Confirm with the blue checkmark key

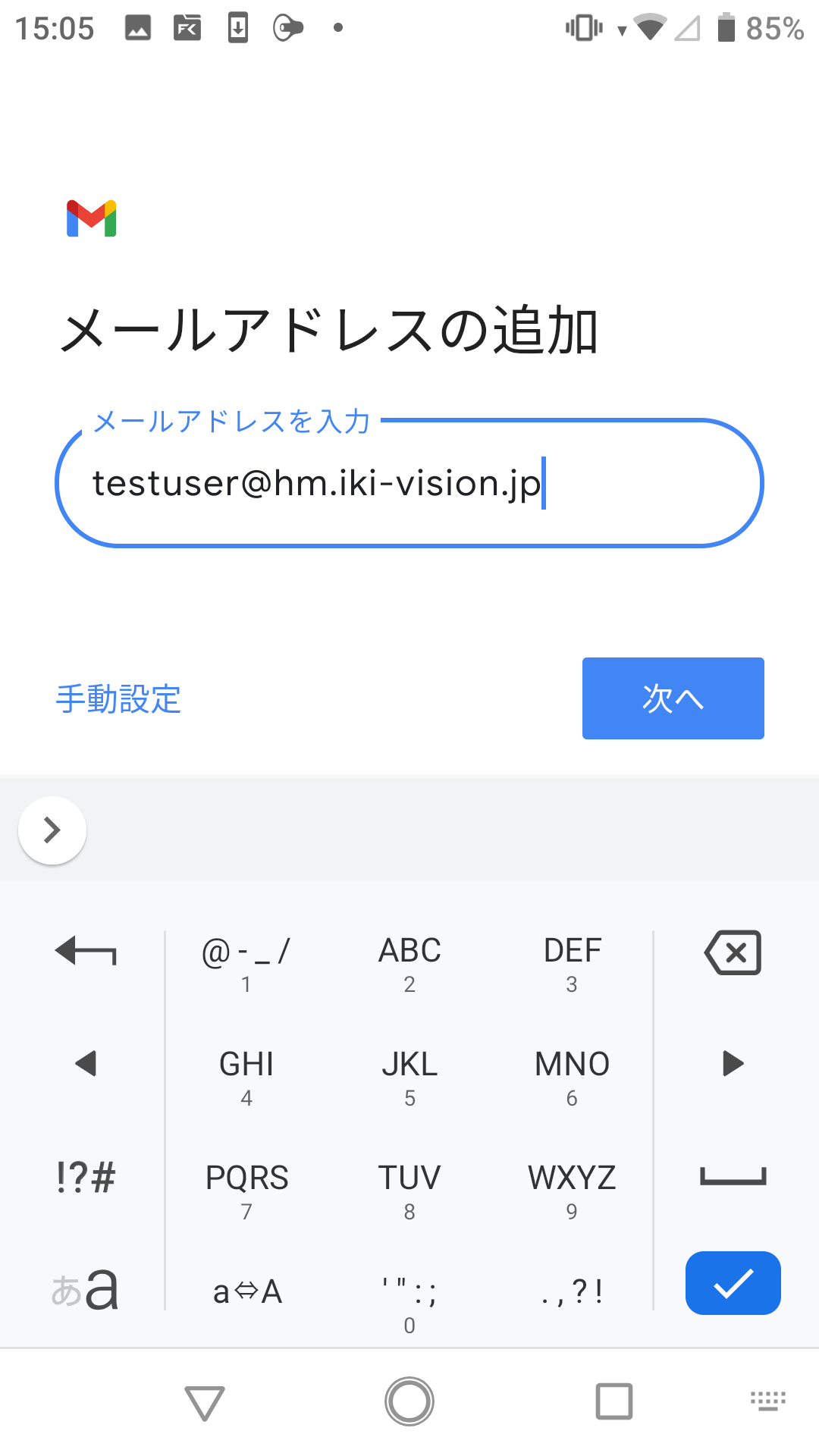pyautogui.click(x=733, y=1283)
